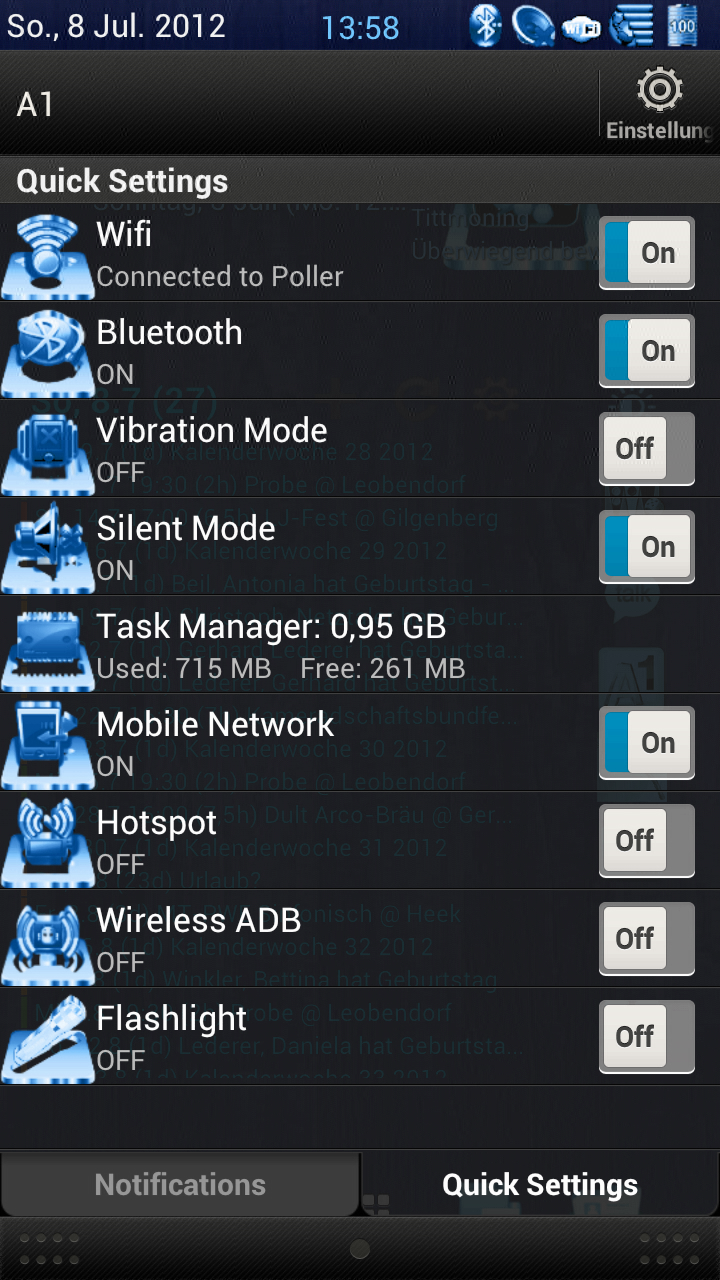Turn off the Wifi switch

(647, 253)
